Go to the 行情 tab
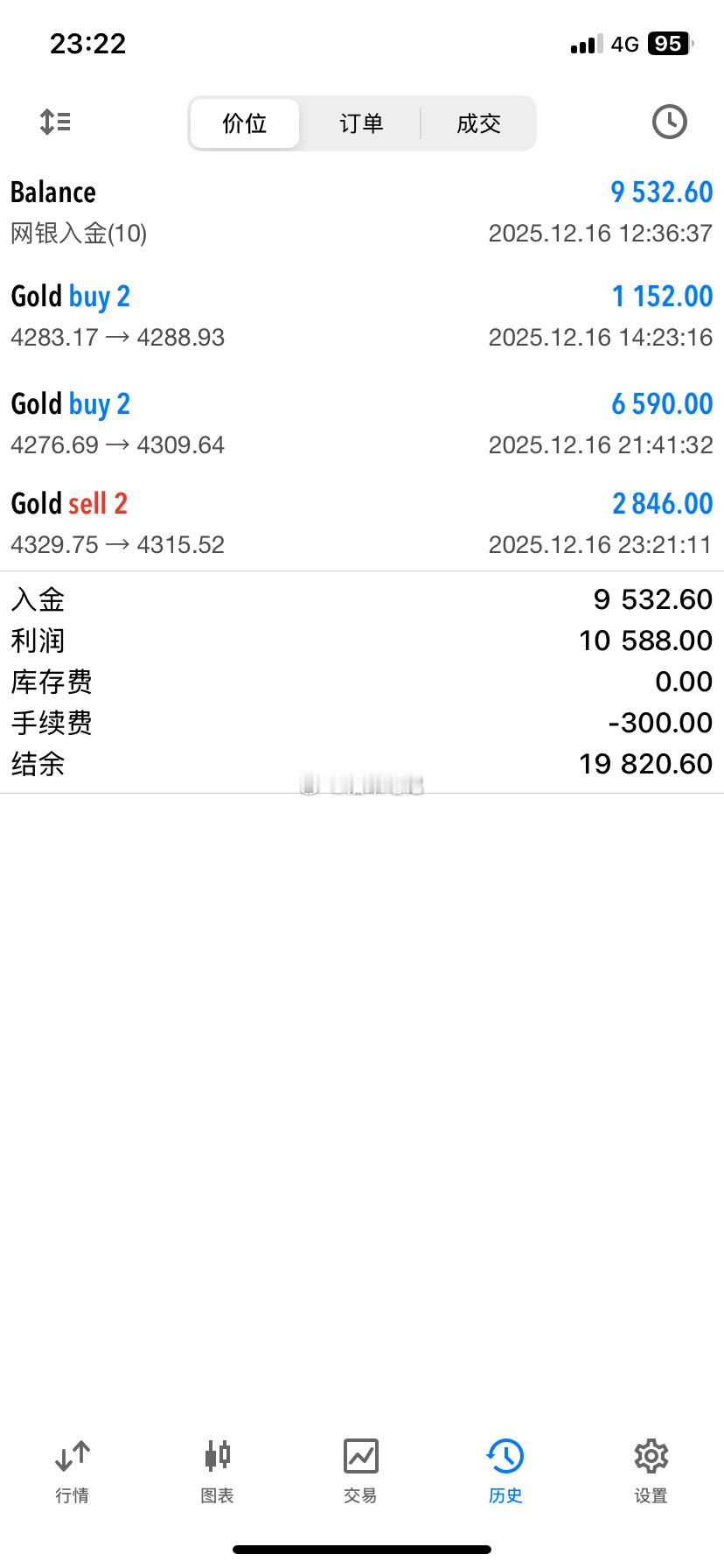The image size is (724, 1568). click(72, 1472)
